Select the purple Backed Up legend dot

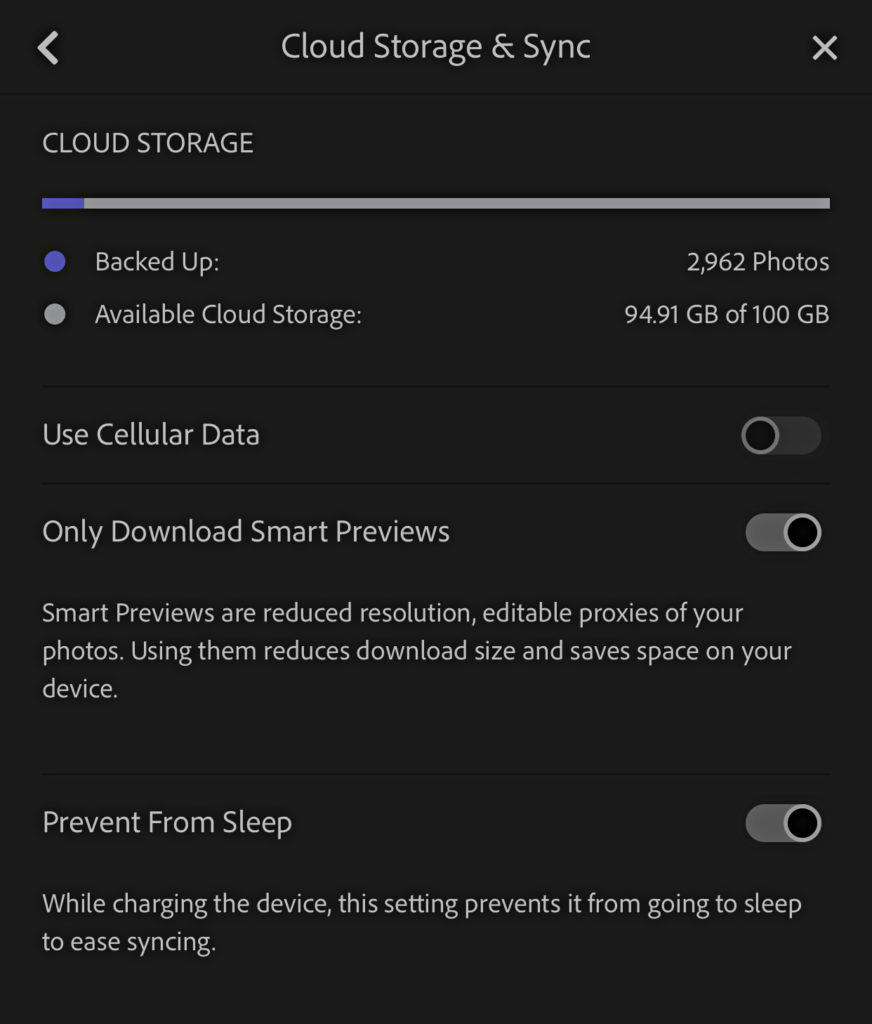point(55,261)
